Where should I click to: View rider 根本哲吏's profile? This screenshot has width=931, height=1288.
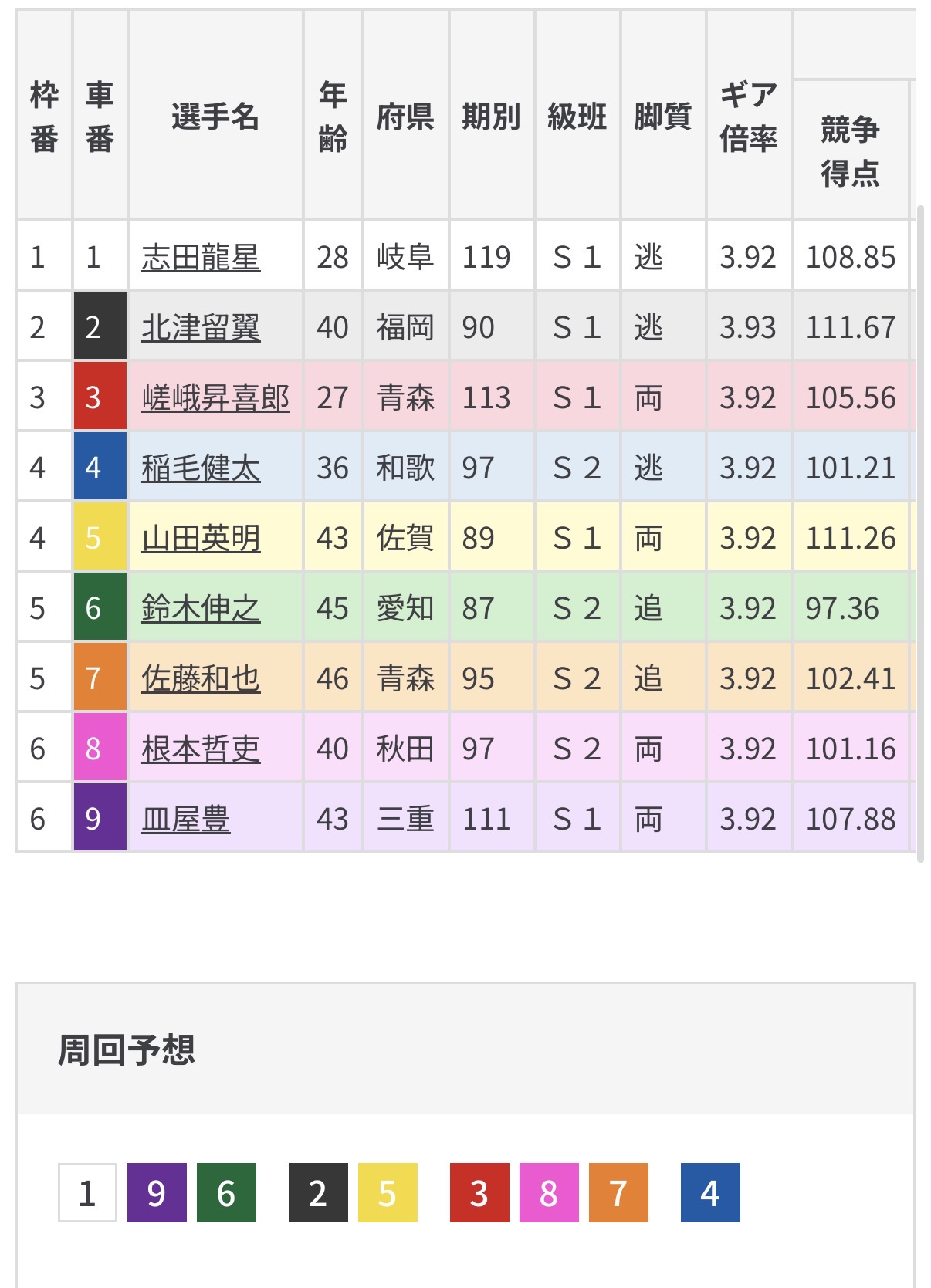[201, 749]
